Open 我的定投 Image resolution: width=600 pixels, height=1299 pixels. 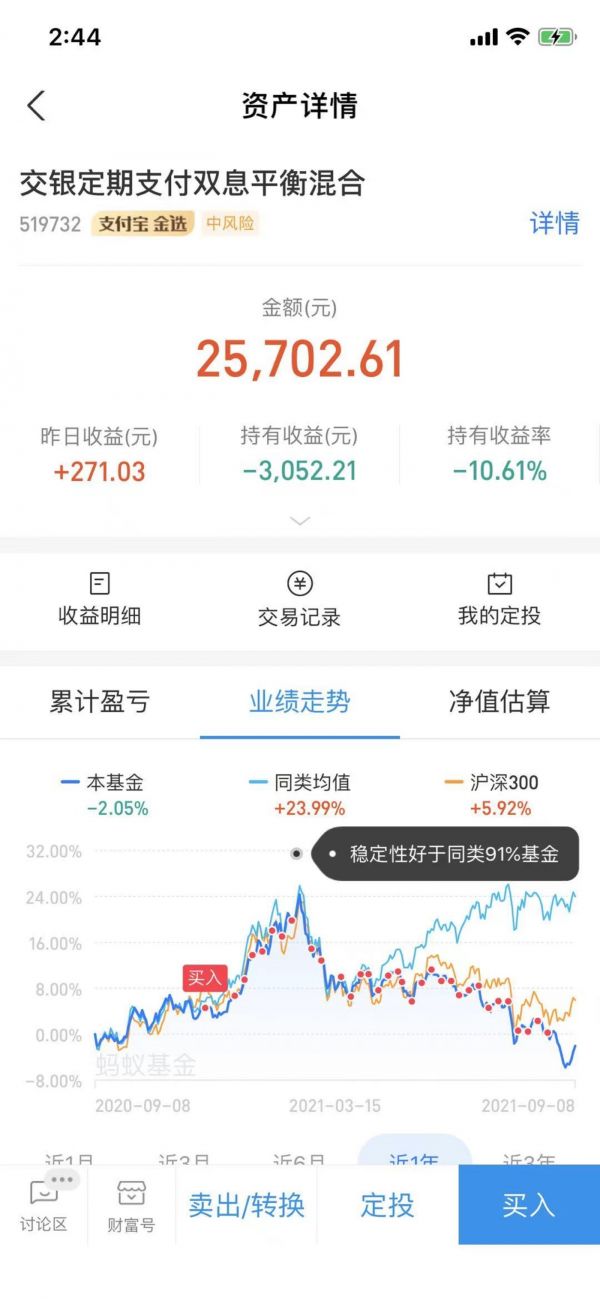(x=499, y=599)
